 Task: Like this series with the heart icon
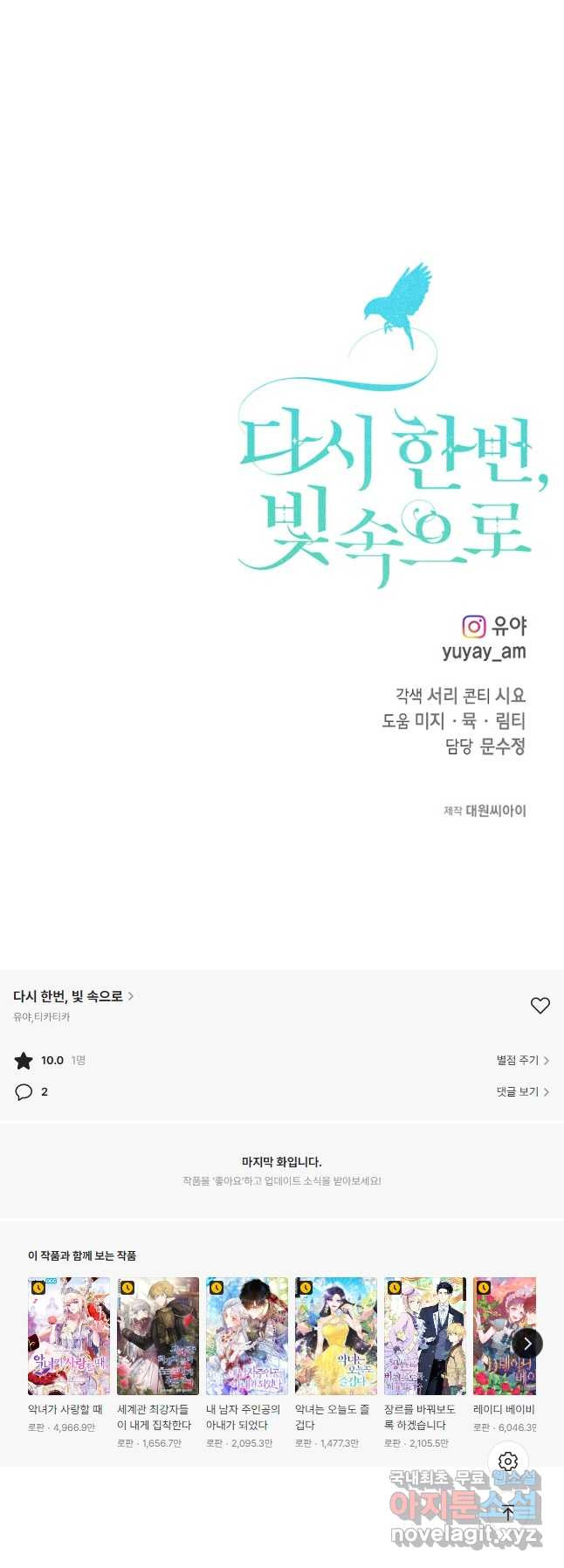[x=540, y=1006]
